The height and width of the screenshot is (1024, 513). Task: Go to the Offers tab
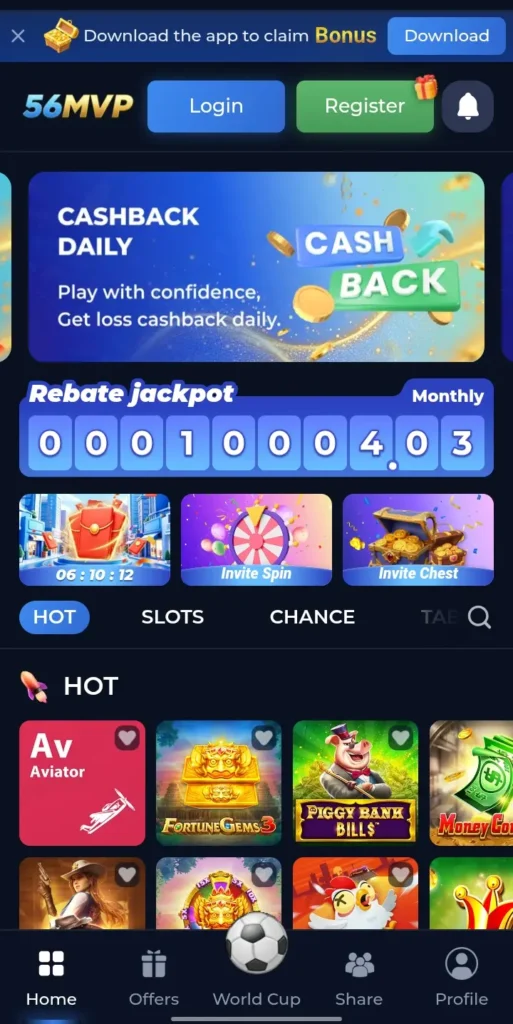154,978
